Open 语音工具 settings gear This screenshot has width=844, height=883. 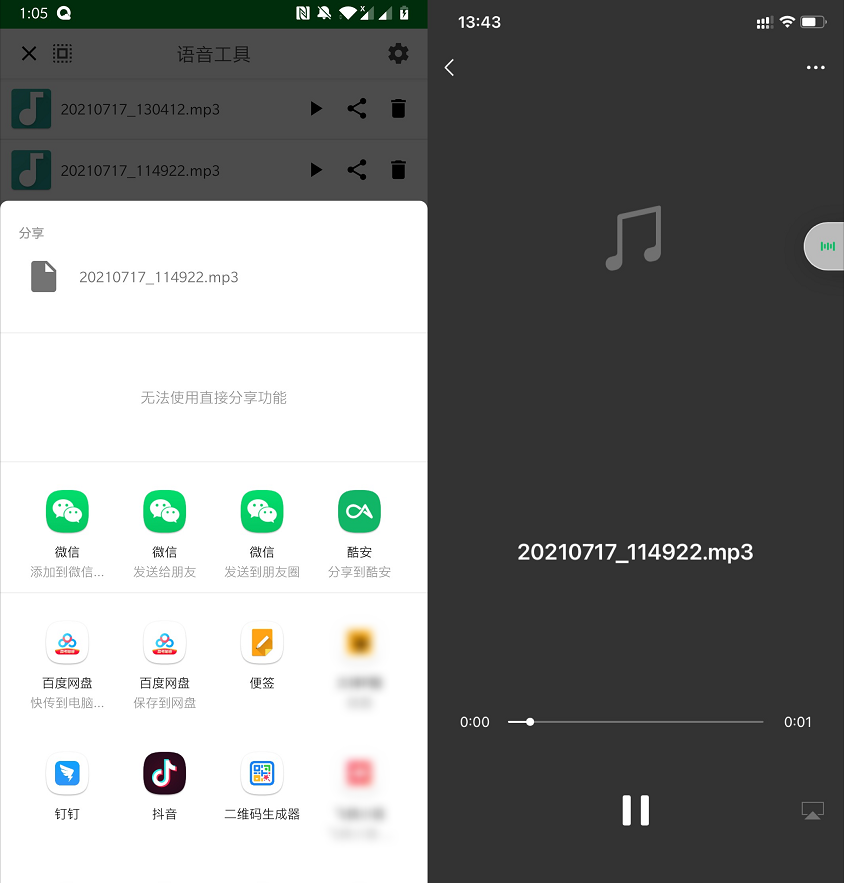398,54
